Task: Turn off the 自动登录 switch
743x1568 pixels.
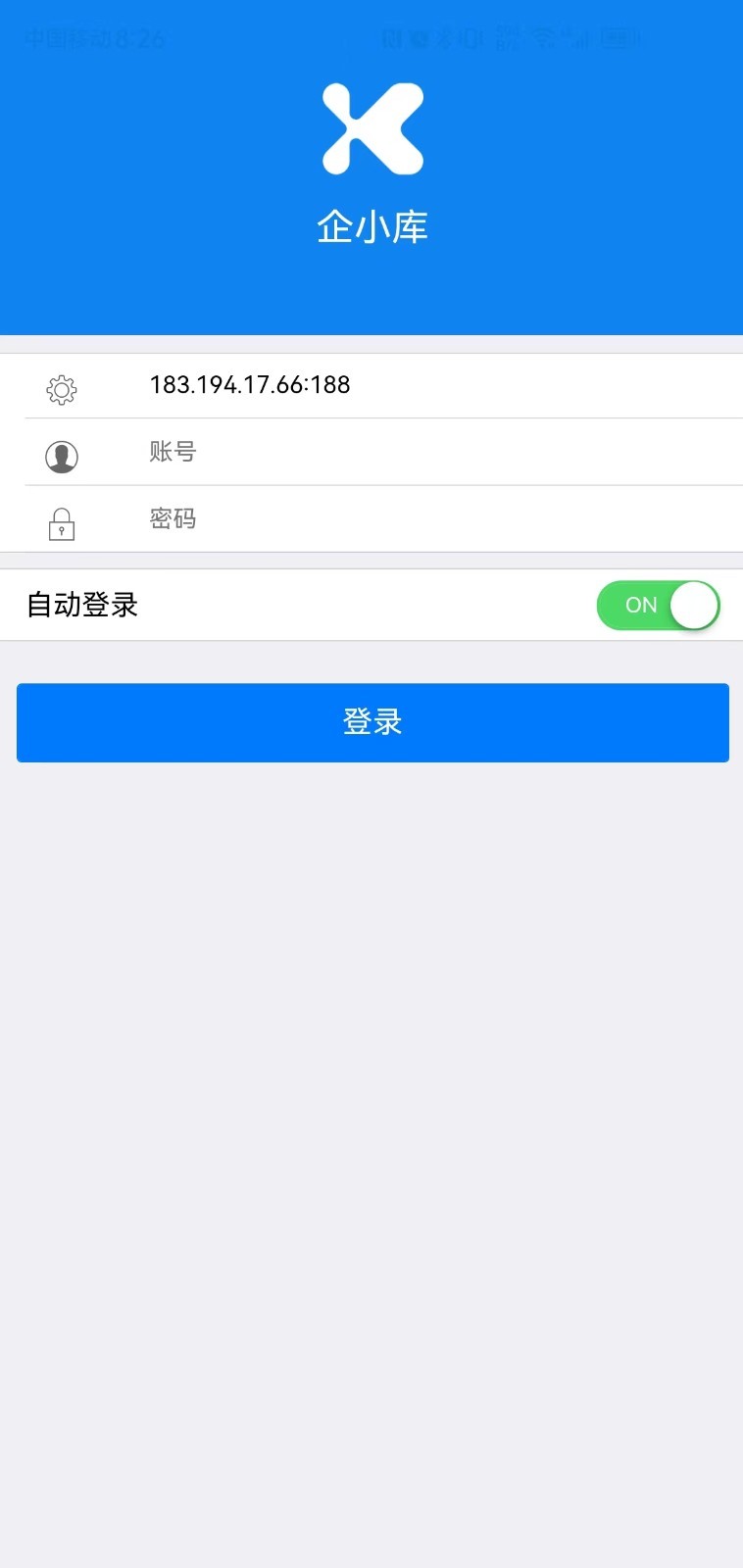Action: [x=658, y=606]
